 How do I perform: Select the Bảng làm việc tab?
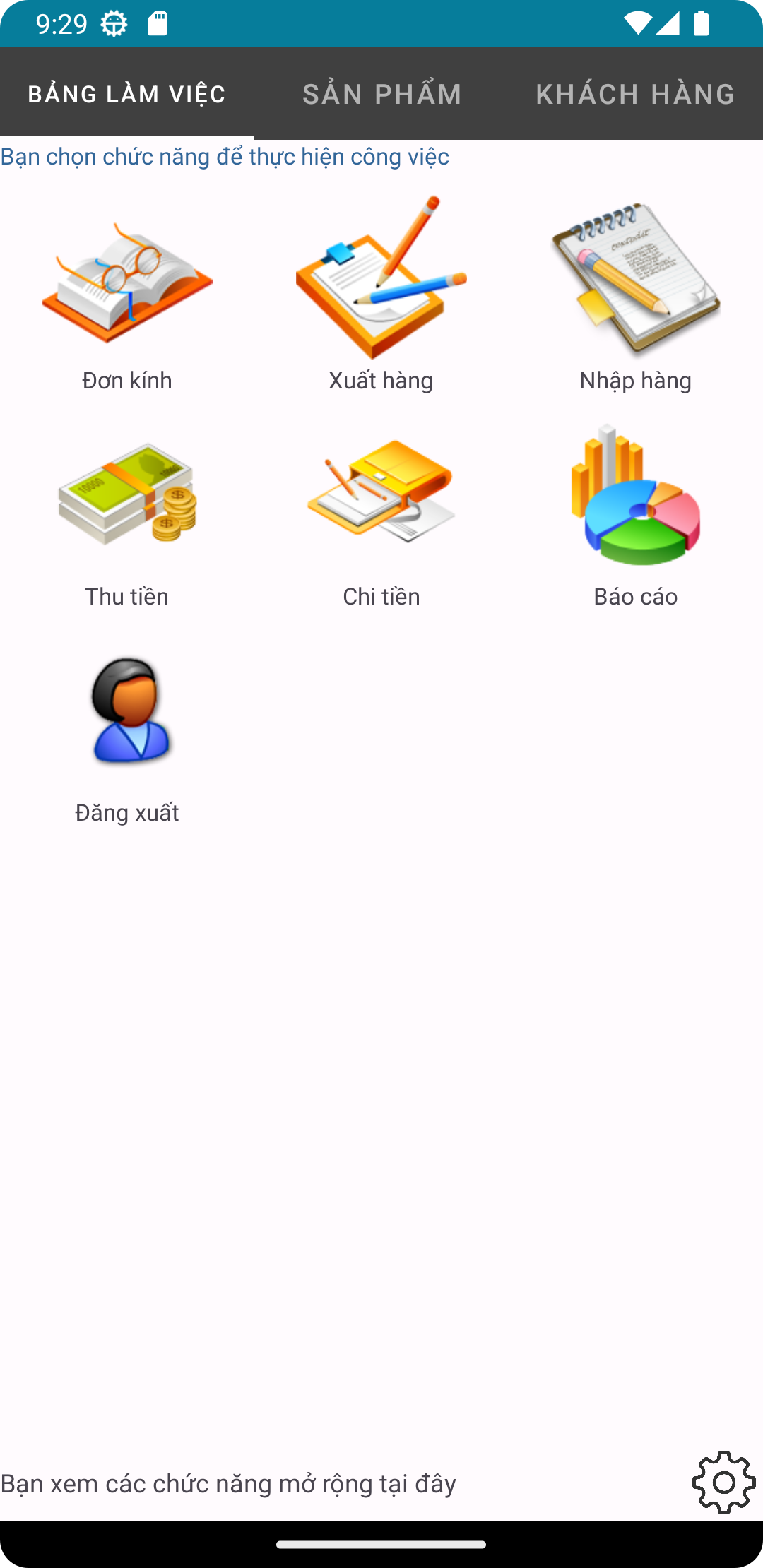[x=127, y=94]
